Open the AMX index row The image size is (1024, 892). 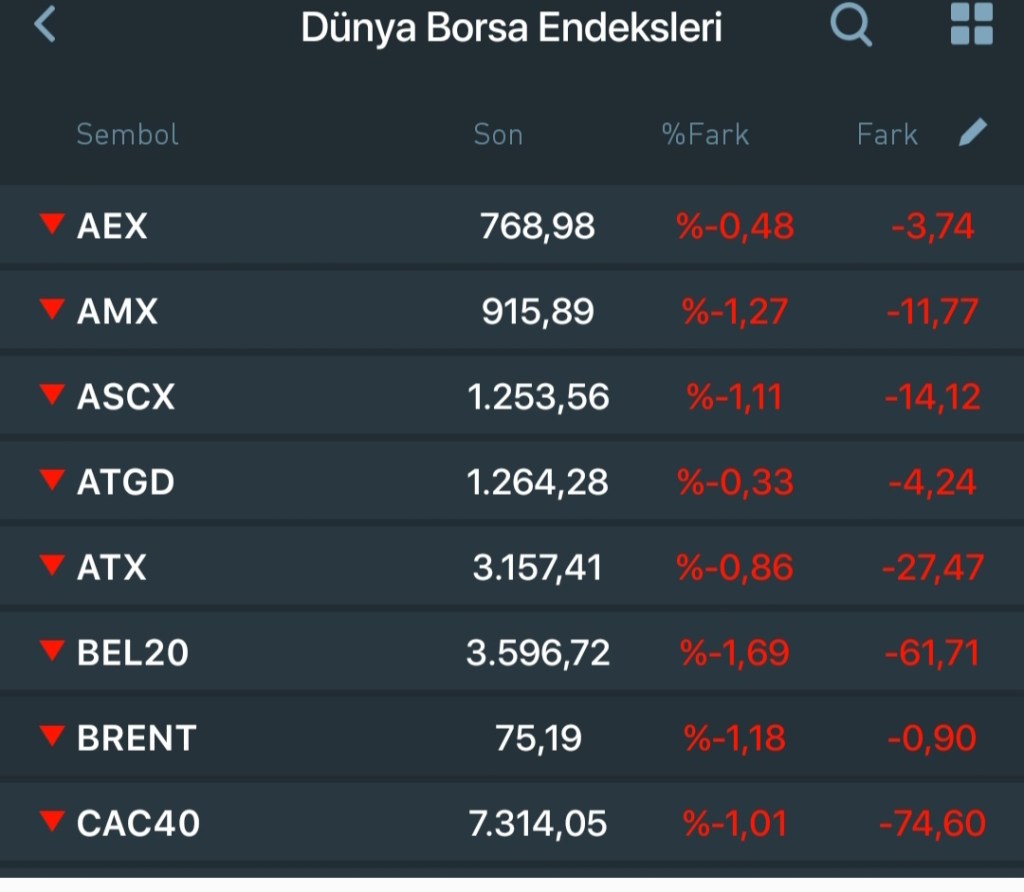tap(117, 312)
